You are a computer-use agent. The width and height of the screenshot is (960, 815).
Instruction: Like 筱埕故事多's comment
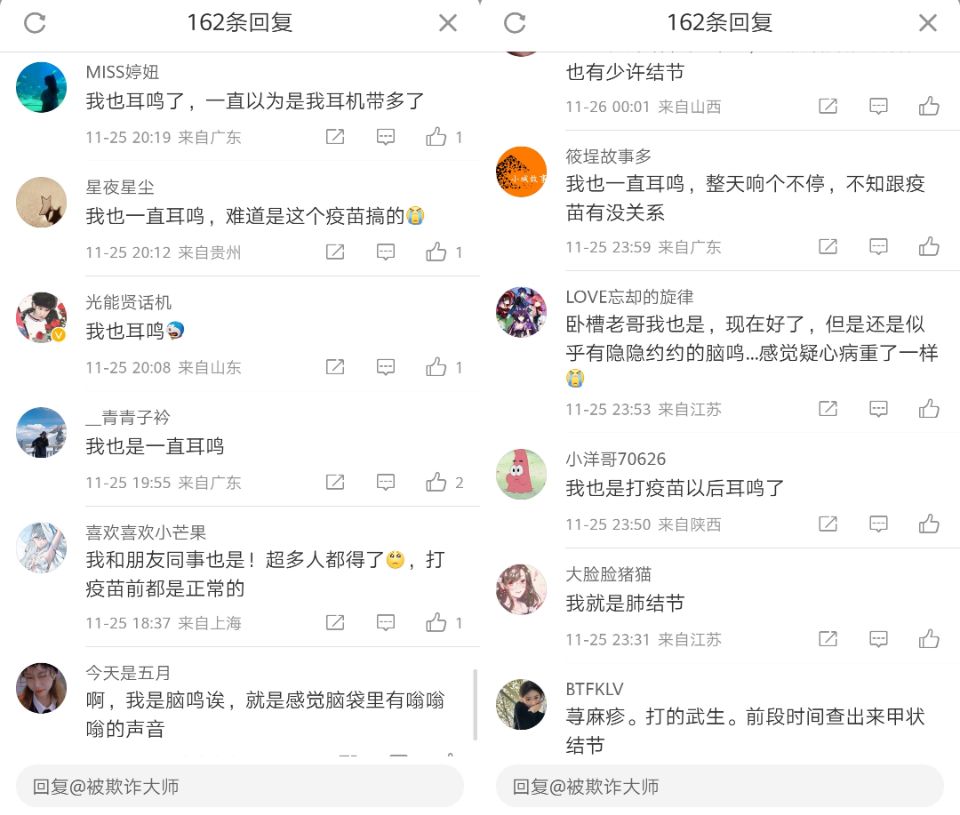pyautogui.click(x=929, y=246)
